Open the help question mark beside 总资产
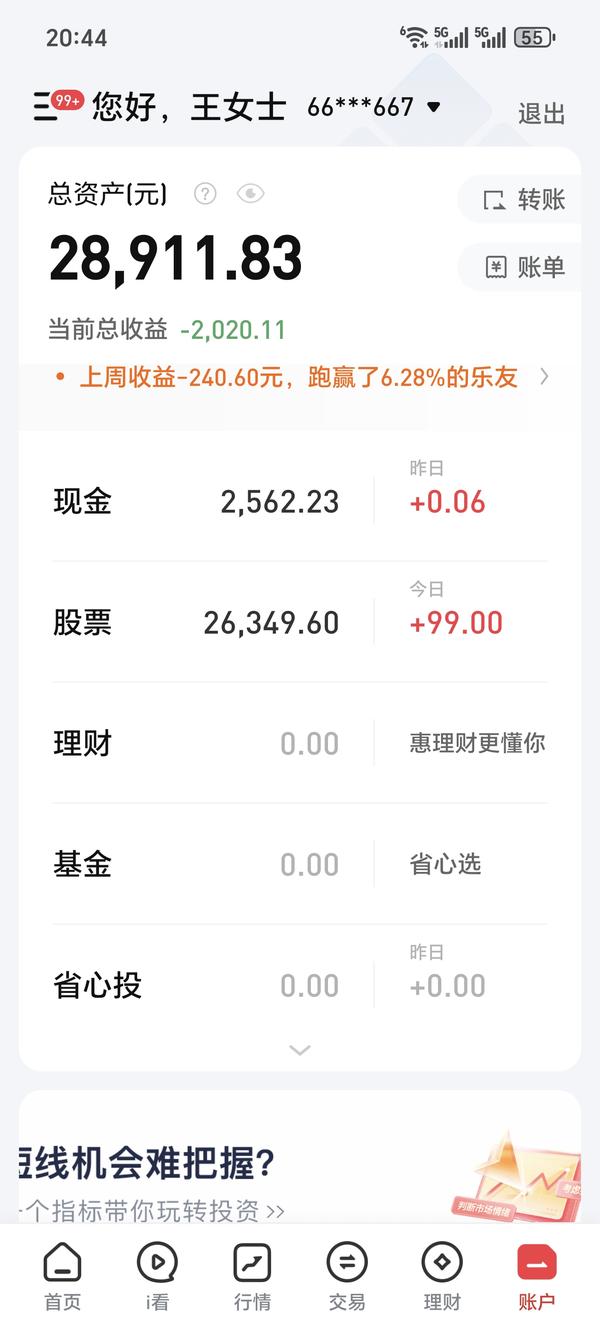 coord(205,193)
